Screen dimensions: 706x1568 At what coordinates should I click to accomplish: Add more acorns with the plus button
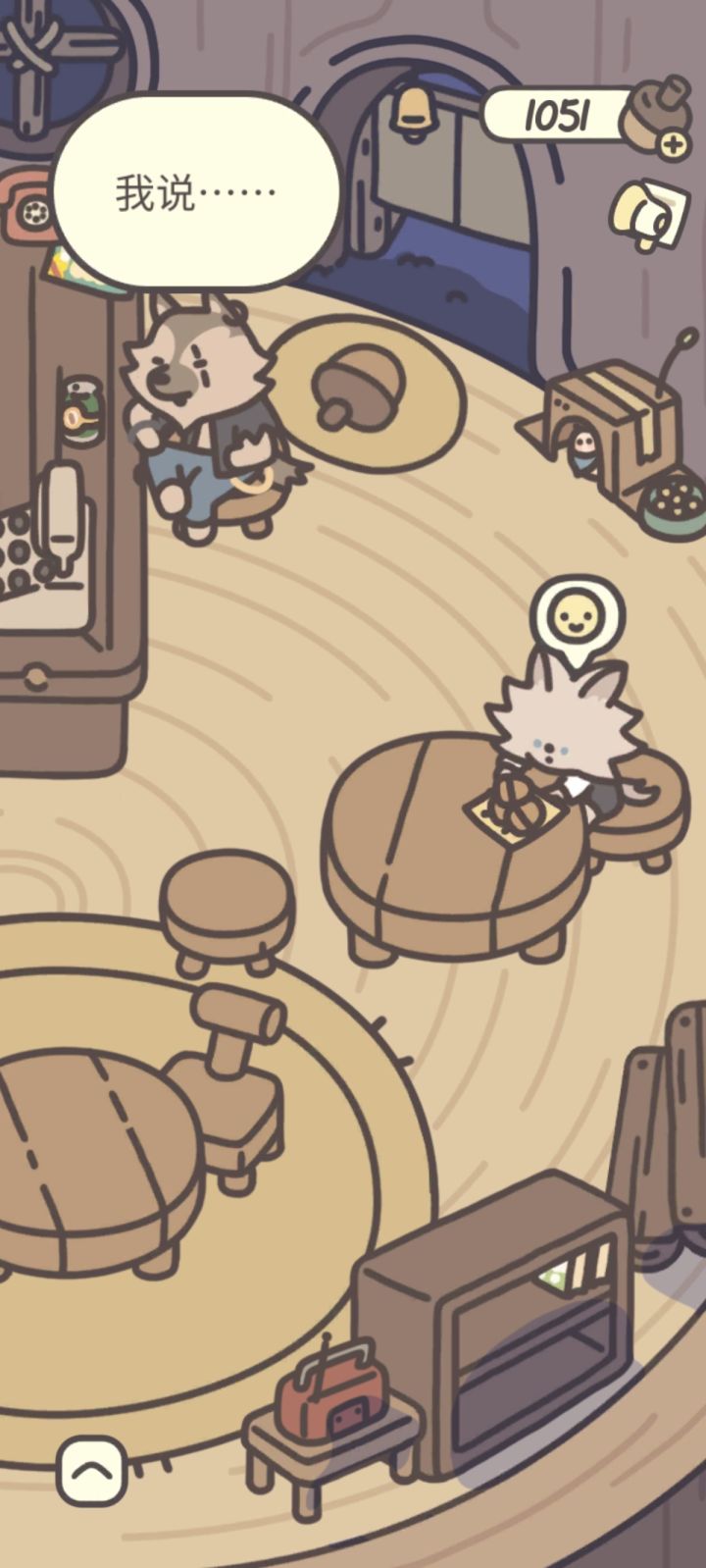[674, 145]
